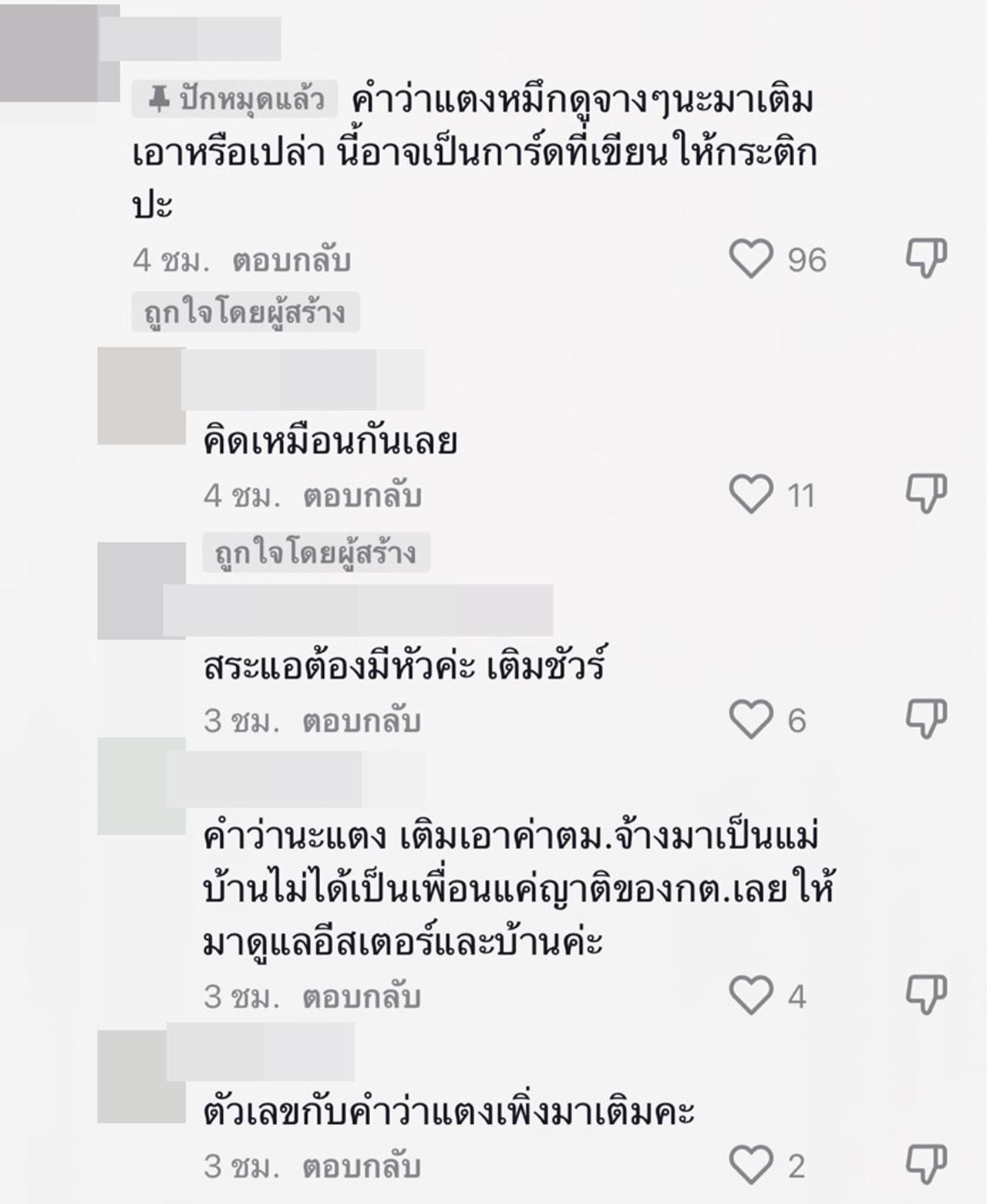Like the comment คิดเหมือนกันเลย
Image resolution: width=987 pixels, height=1204 pixels.
(751, 494)
